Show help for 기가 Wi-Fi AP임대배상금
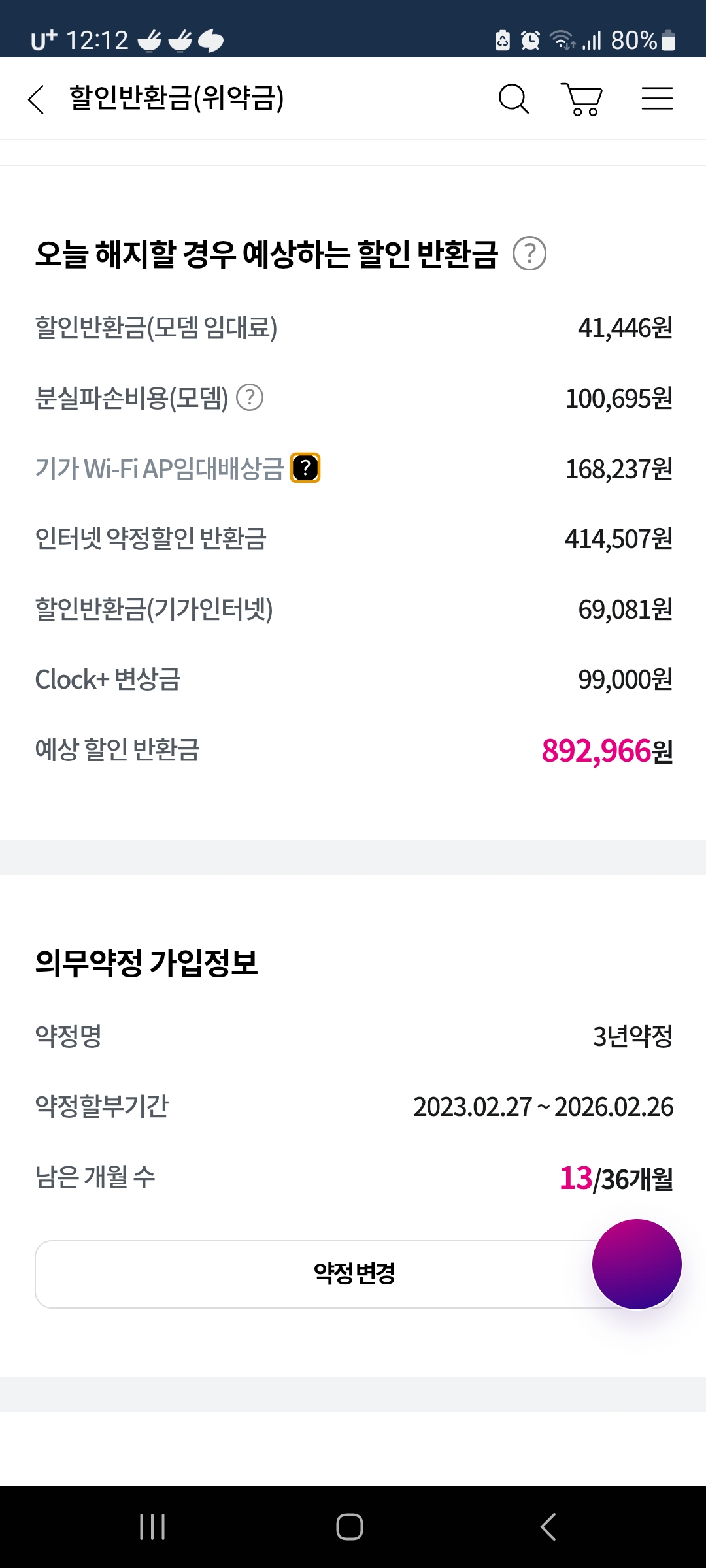706x1568 pixels. tap(305, 468)
